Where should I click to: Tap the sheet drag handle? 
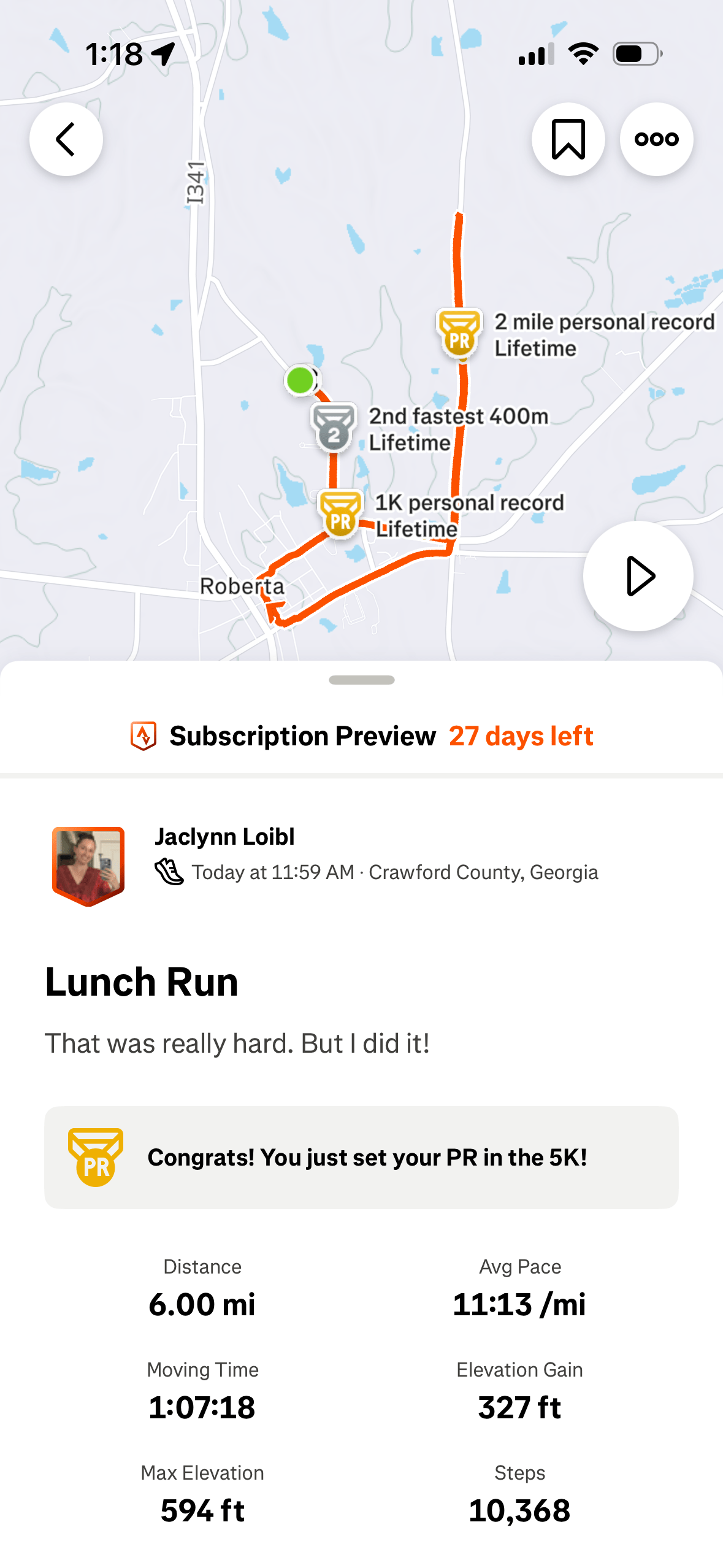tap(362, 680)
